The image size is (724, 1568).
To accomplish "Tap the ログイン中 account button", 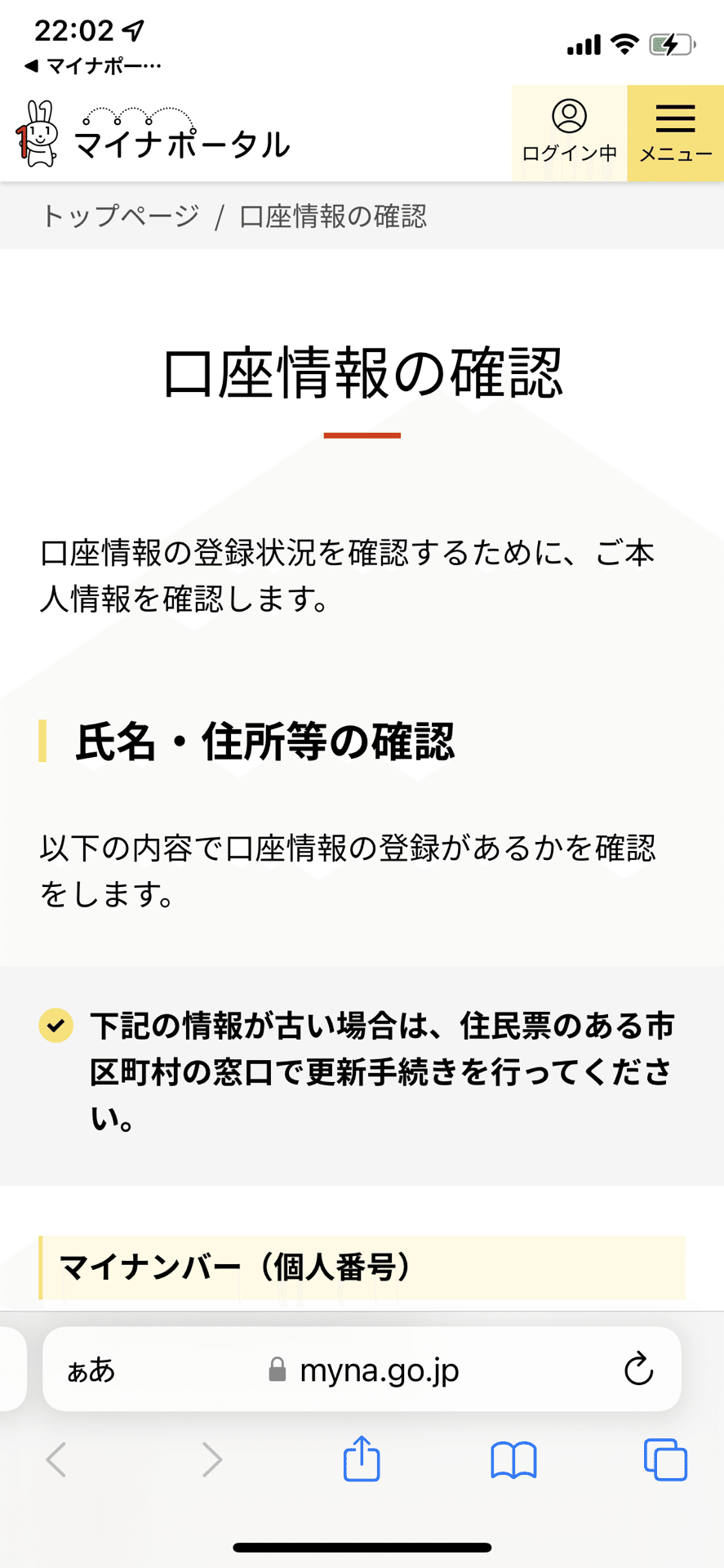I will 569,133.
